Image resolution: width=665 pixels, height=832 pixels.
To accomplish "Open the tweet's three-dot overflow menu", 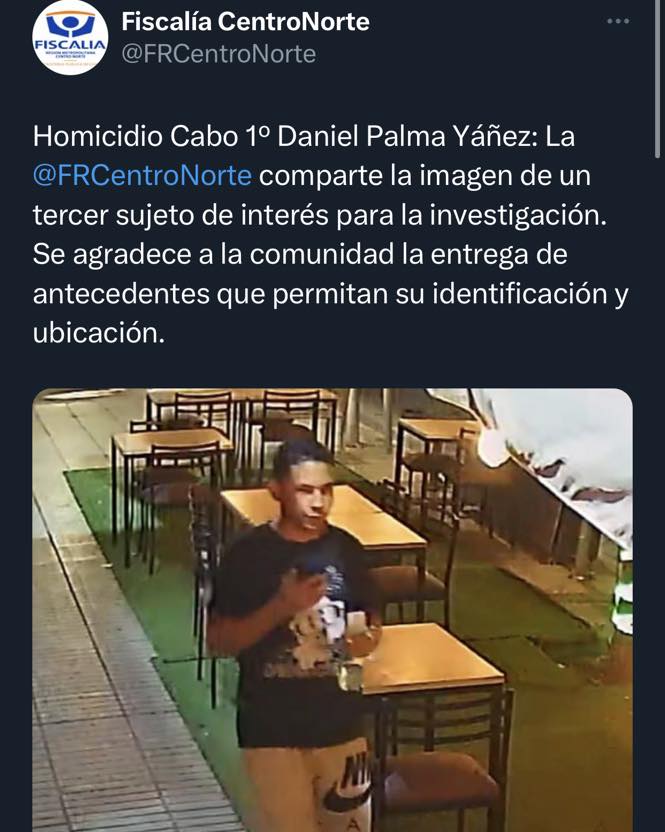I will [619, 20].
